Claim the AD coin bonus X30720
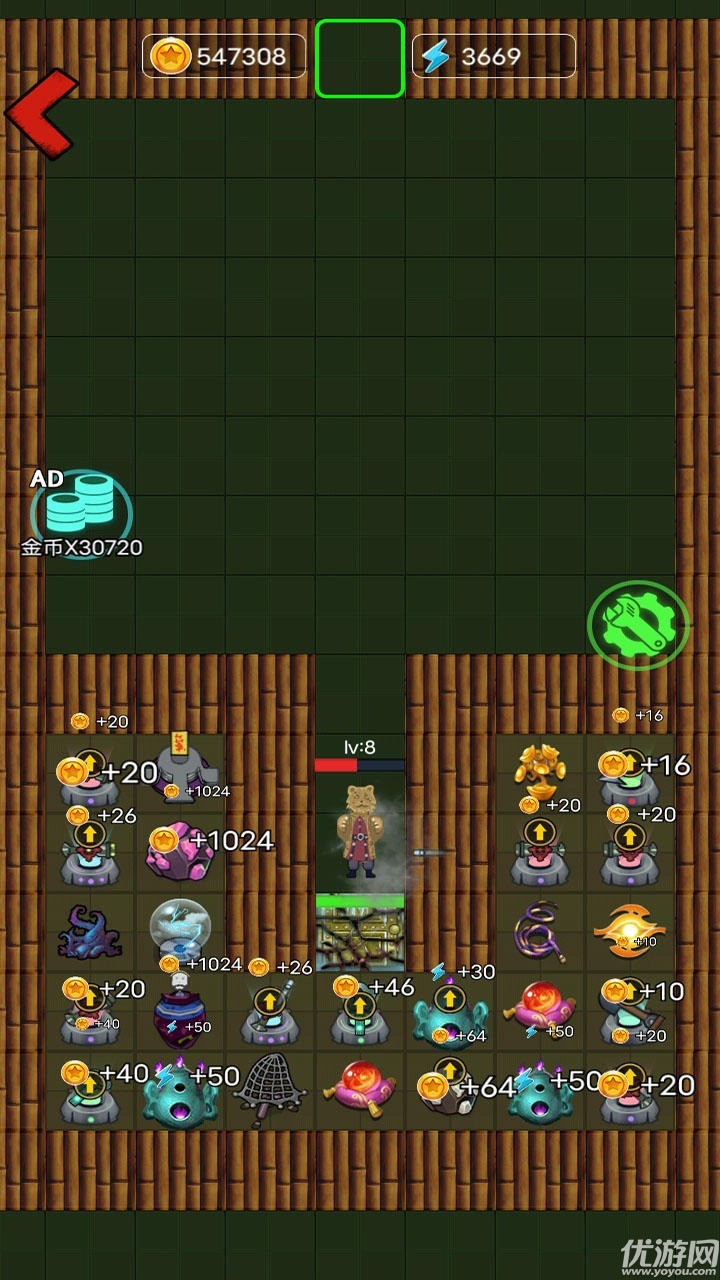The width and height of the screenshot is (720, 1280). pyautogui.click(x=82, y=512)
